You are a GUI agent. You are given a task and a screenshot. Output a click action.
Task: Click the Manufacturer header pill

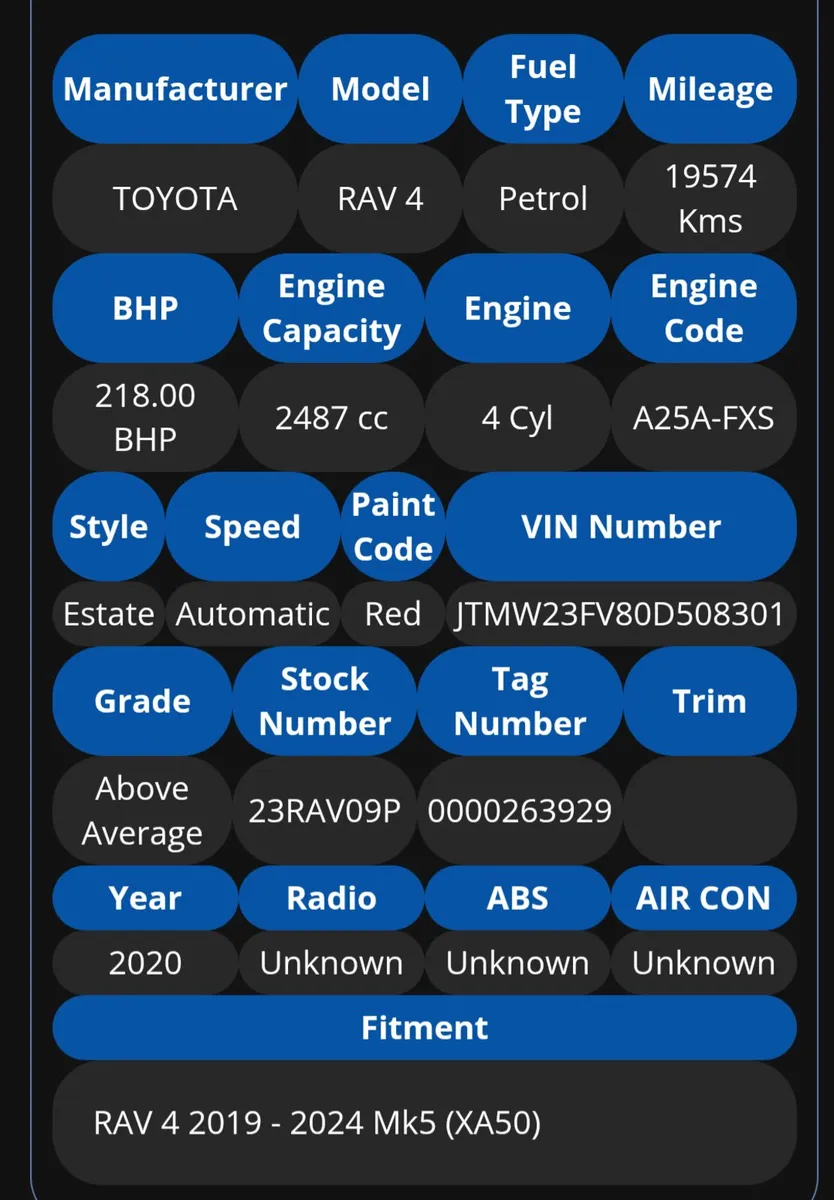click(175, 89)
